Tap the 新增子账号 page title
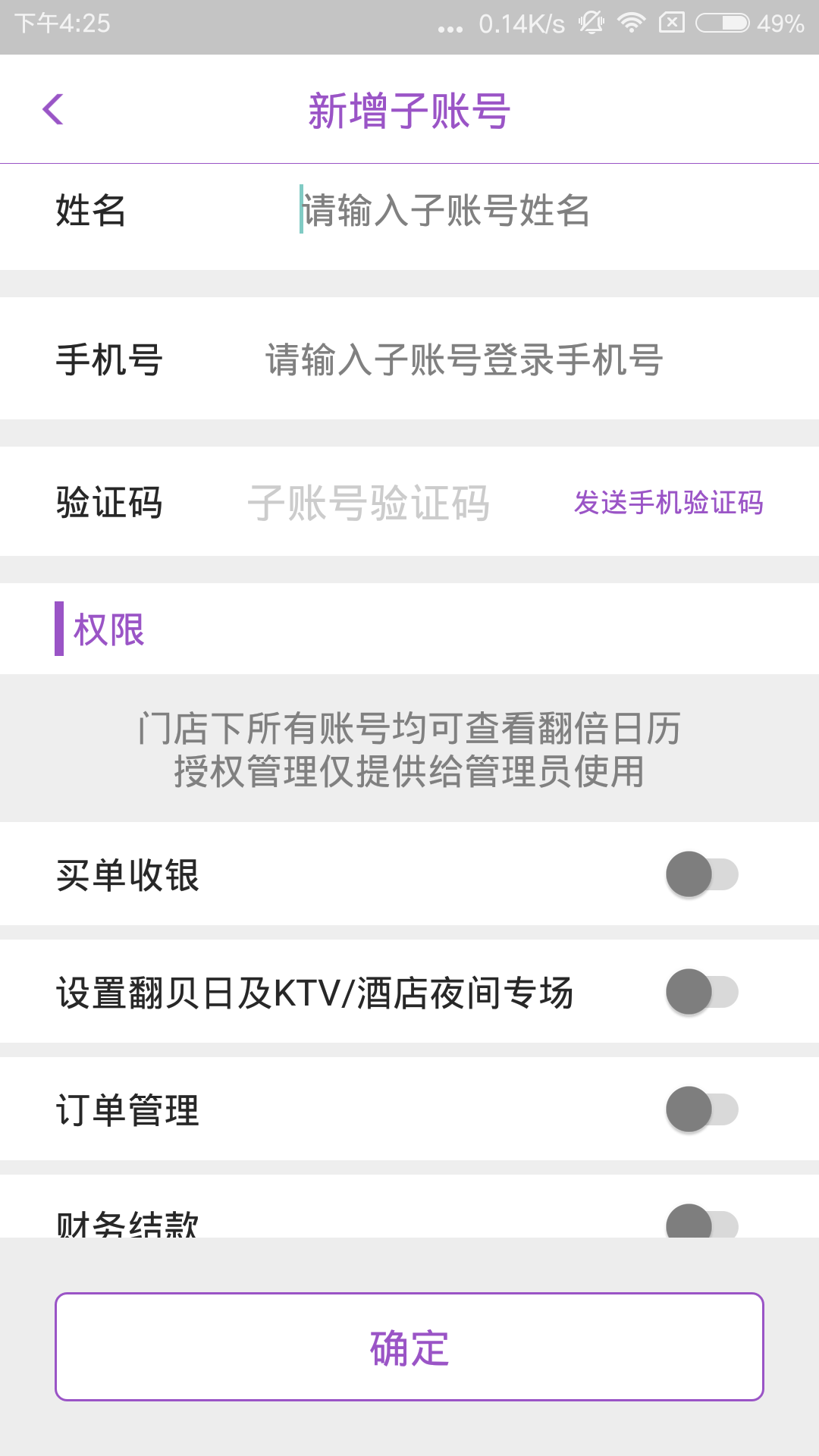Screen dimensions: 819x1456 click(x=409, y=108)
